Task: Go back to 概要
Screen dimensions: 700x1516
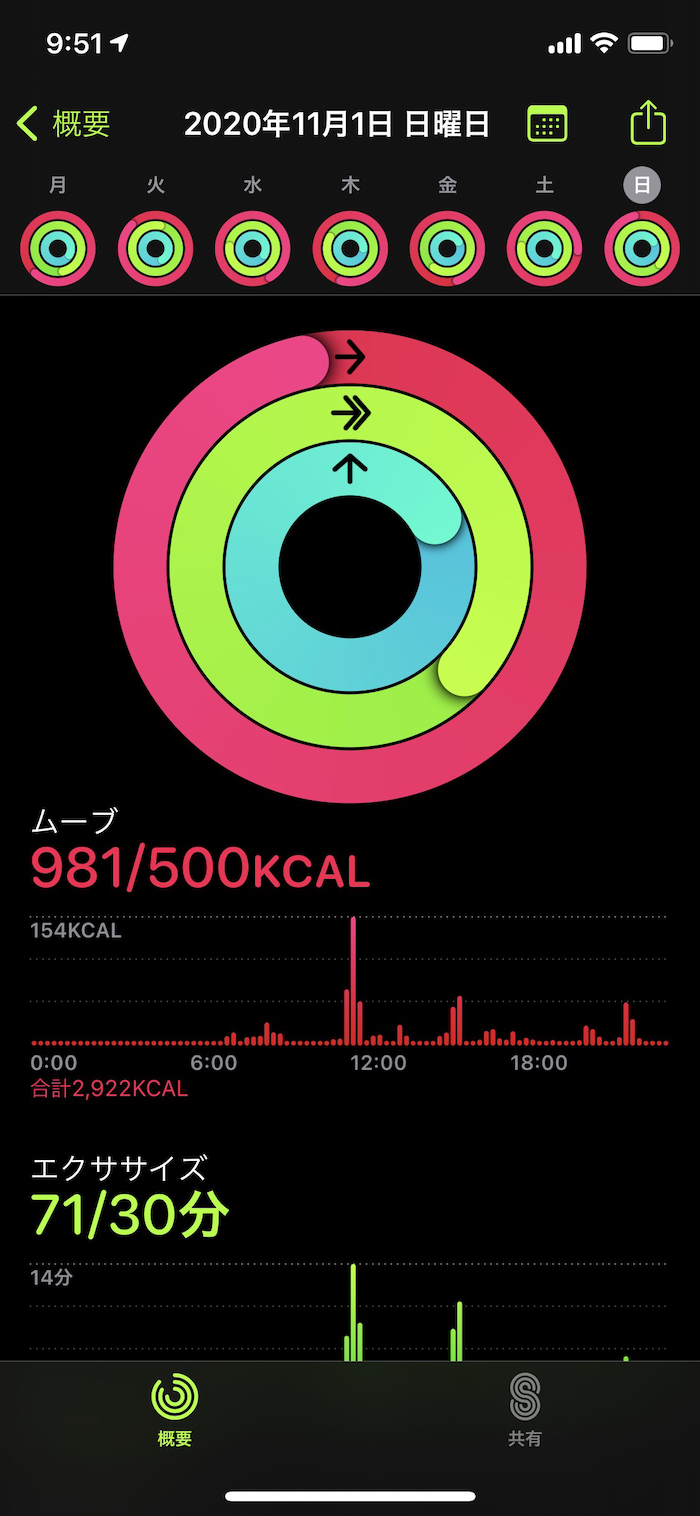Action: point(64,124)
